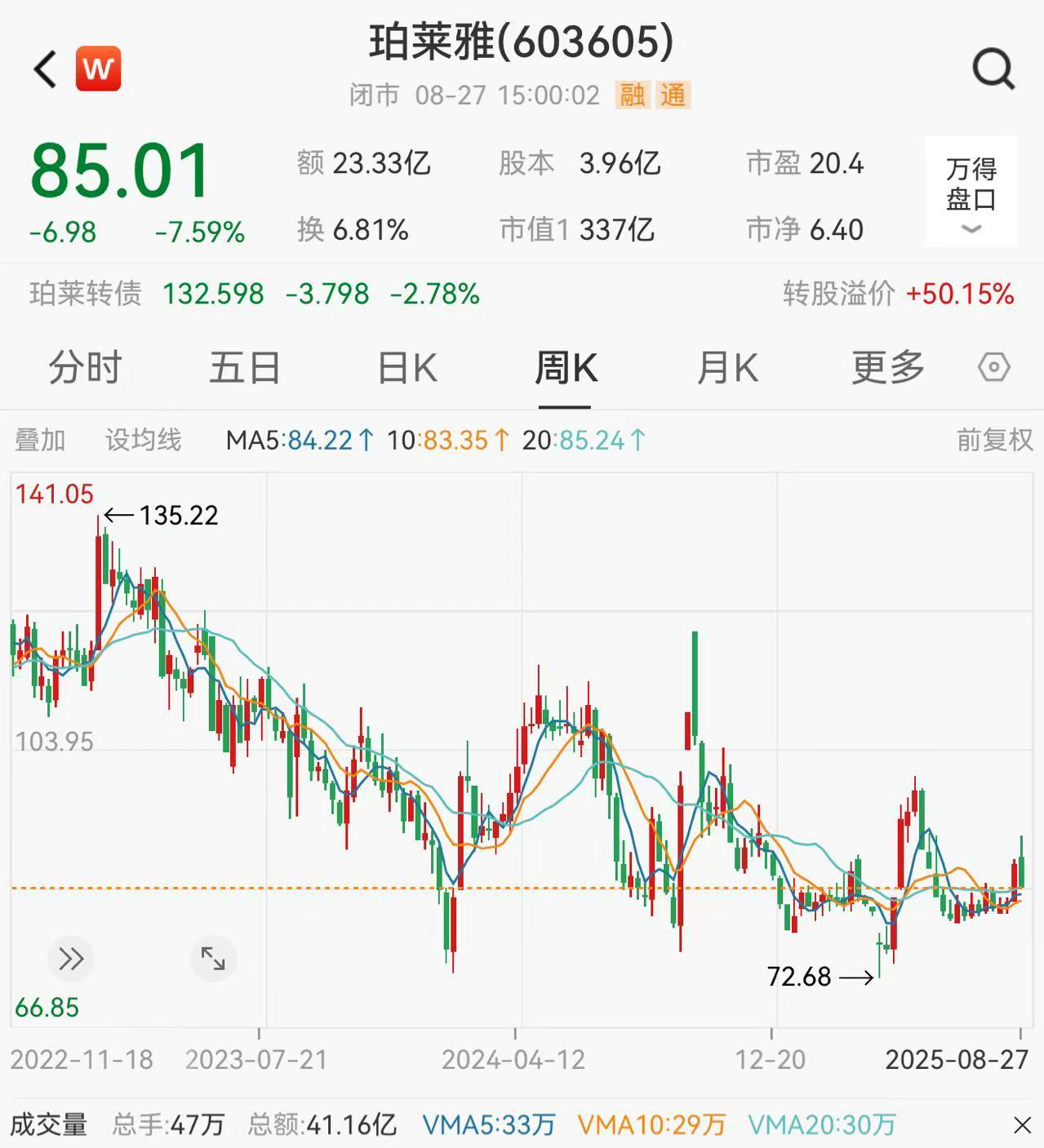Viewport: 1044px width, 1148px height.
Task: Close the 成交量 indicator panel
Action: 1022,1126
